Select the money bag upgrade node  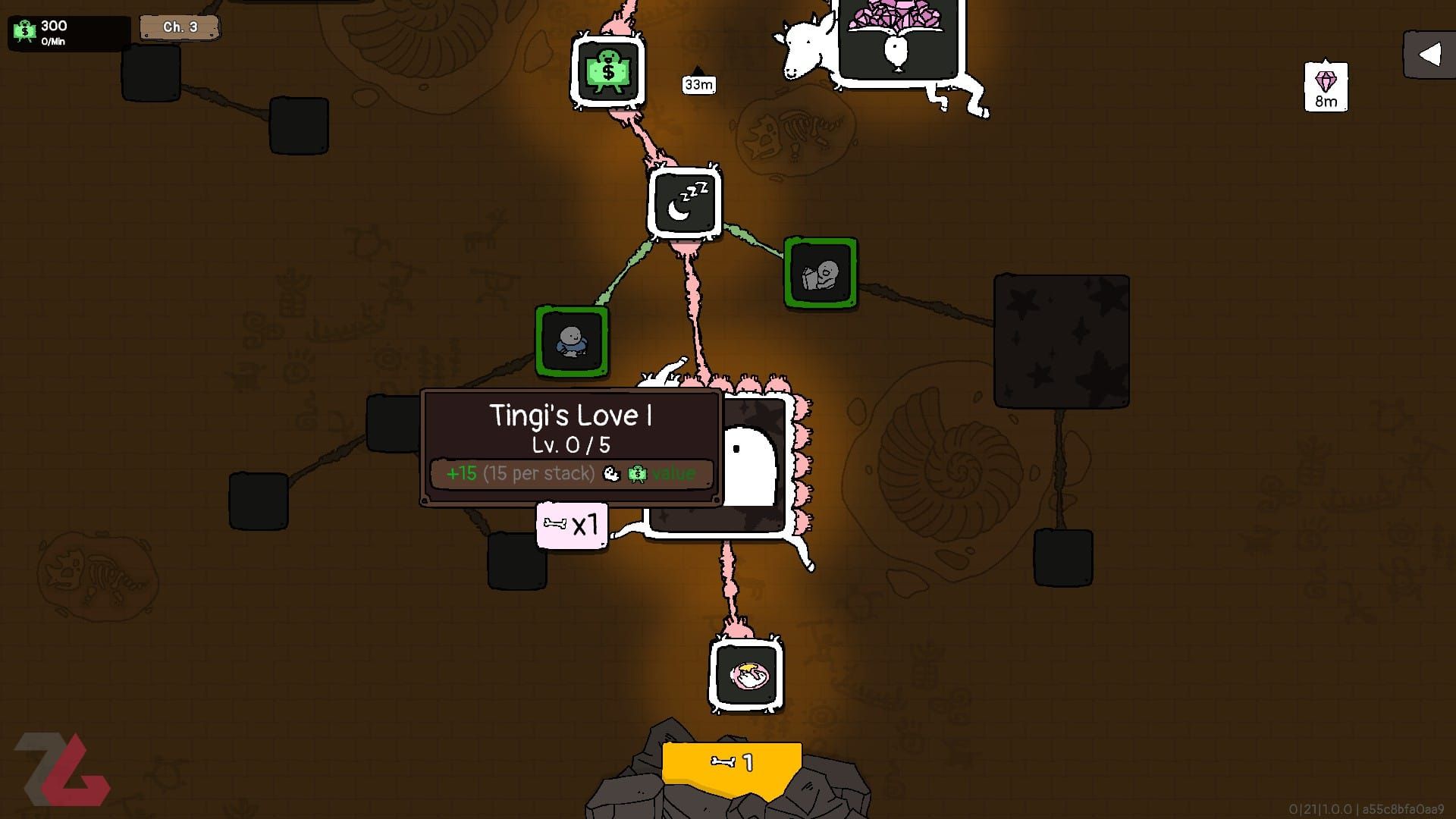[607, 71]
